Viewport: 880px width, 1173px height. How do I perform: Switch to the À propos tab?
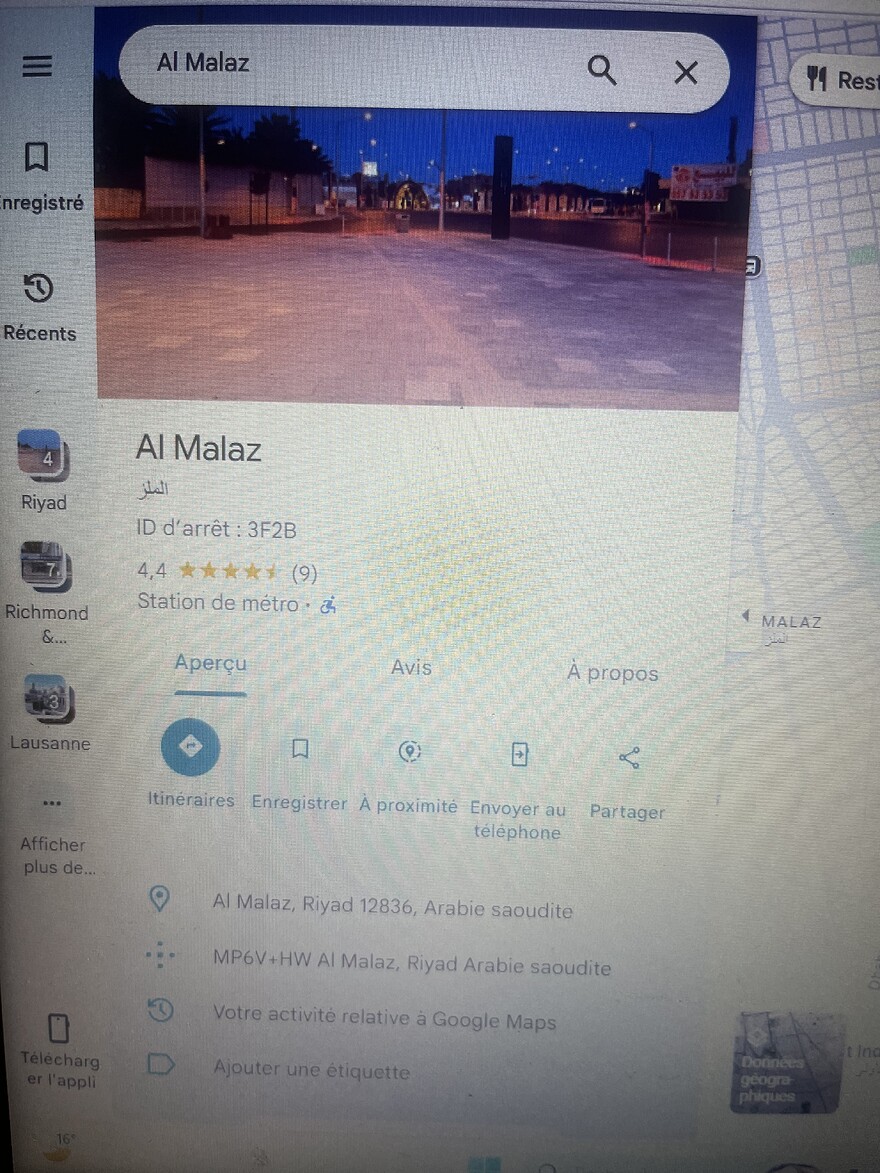(x=612, y=673)
